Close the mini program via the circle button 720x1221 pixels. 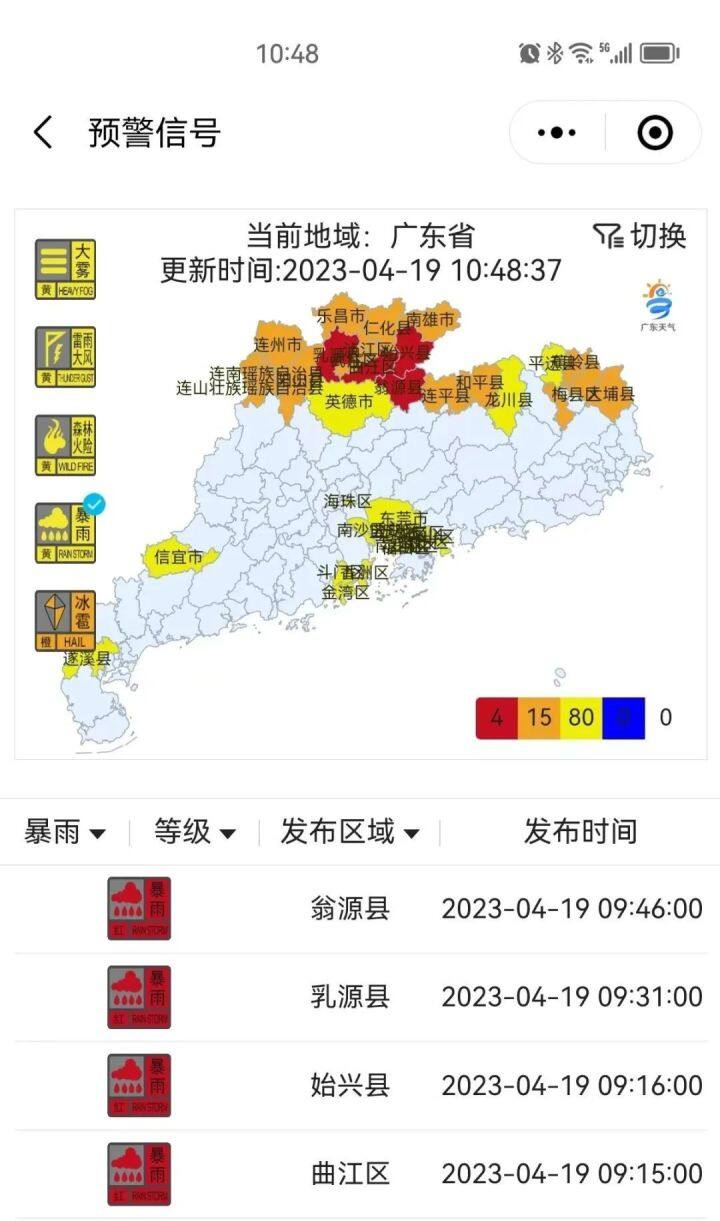[x=655, y=132]
